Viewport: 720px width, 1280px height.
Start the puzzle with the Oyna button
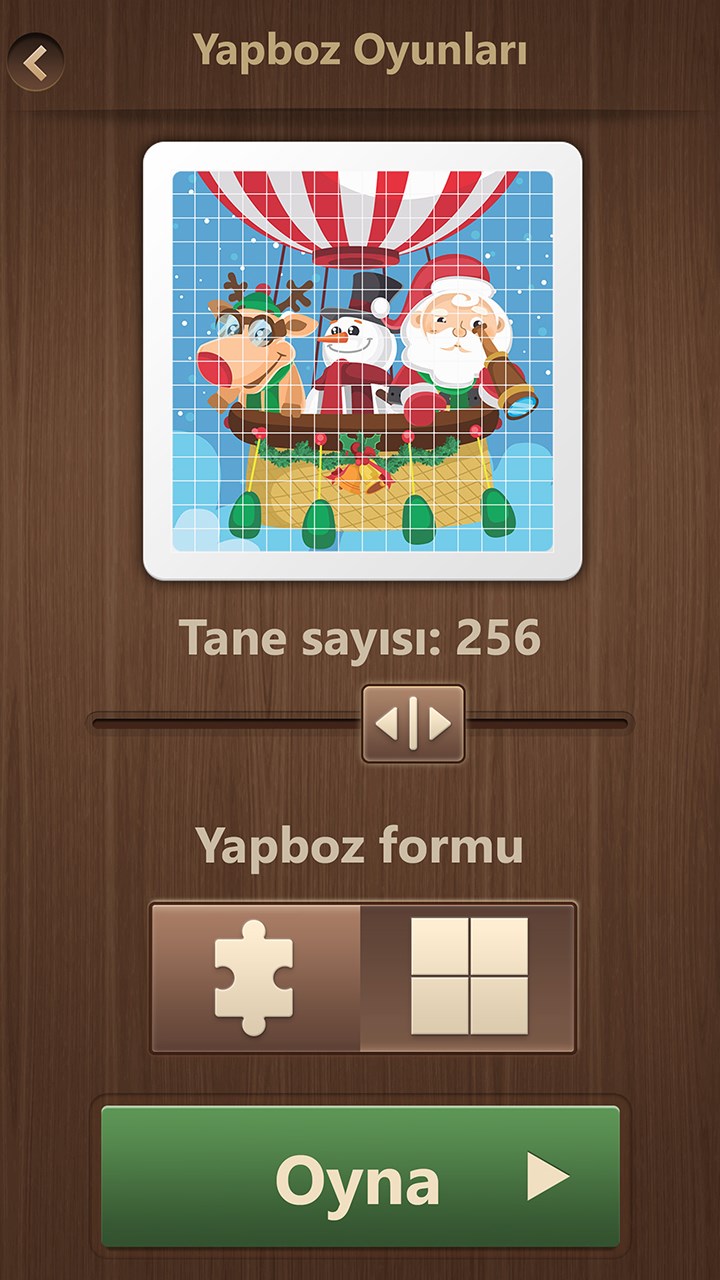[x=360, y=1176]
